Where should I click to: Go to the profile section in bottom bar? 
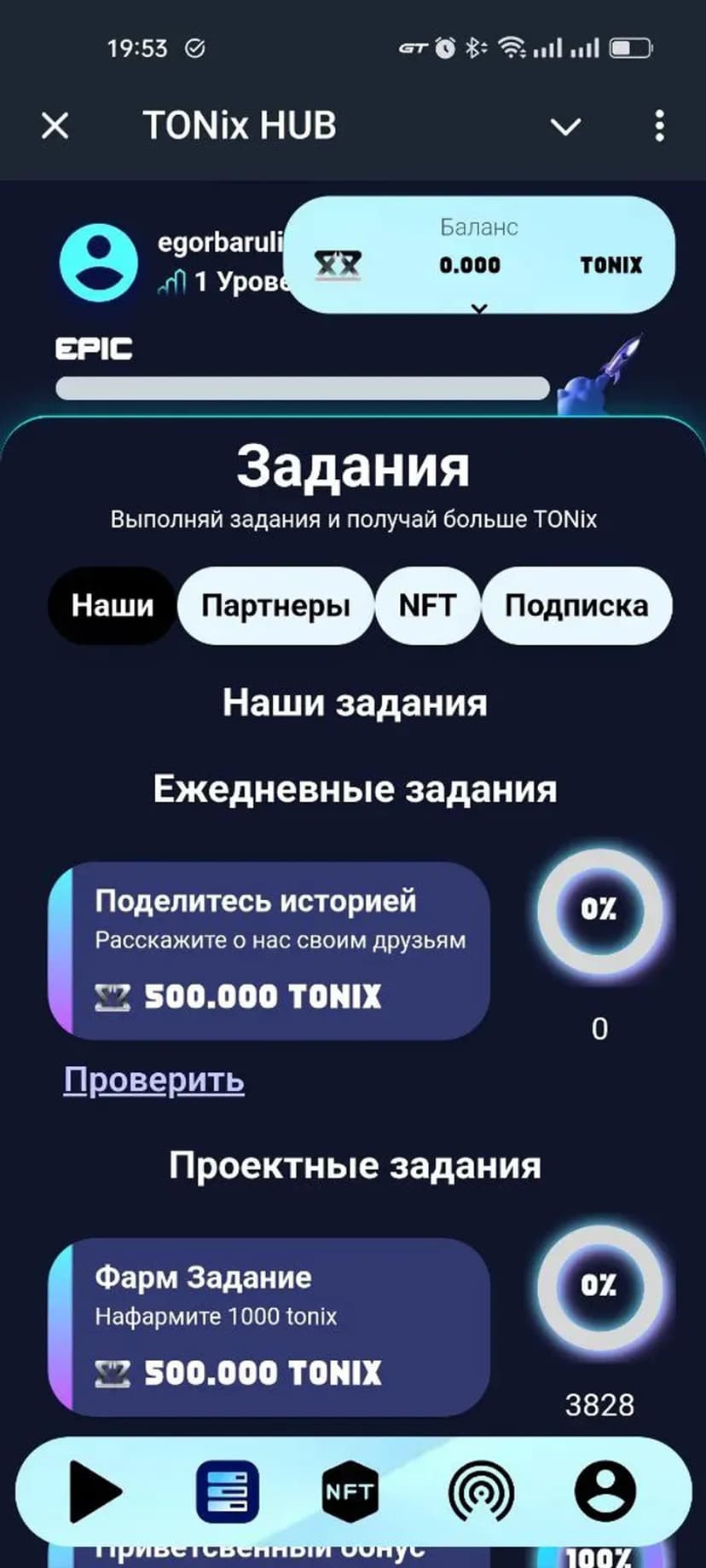click(x=605, y=1491)
